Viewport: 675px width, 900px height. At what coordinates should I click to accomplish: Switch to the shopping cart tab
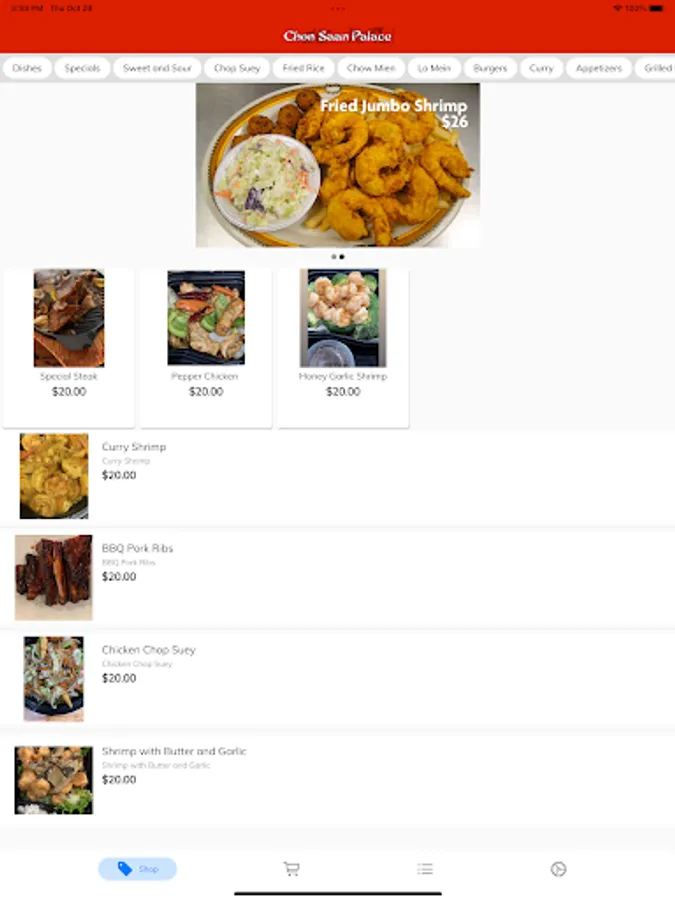(291, 869)
